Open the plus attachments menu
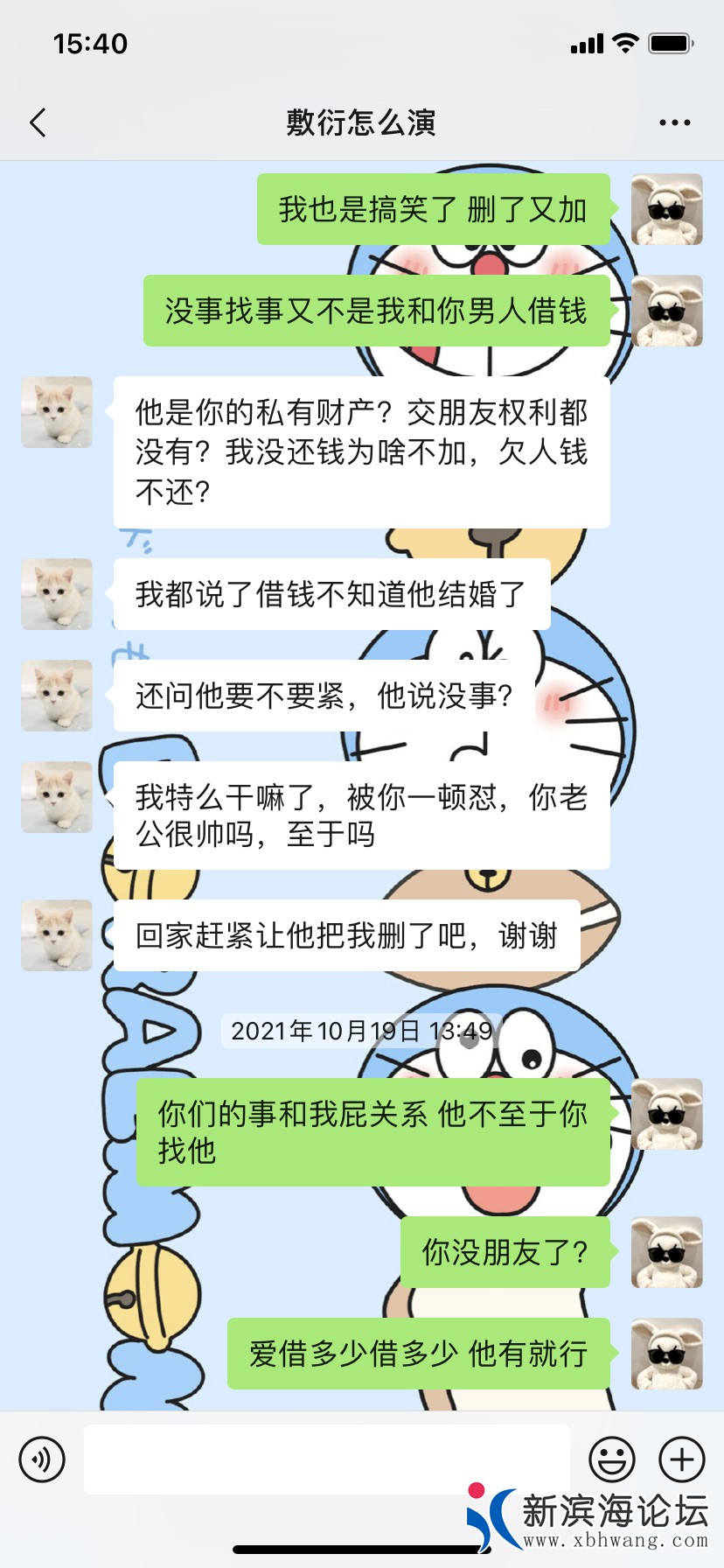724x1568 pixels. 681,1459
